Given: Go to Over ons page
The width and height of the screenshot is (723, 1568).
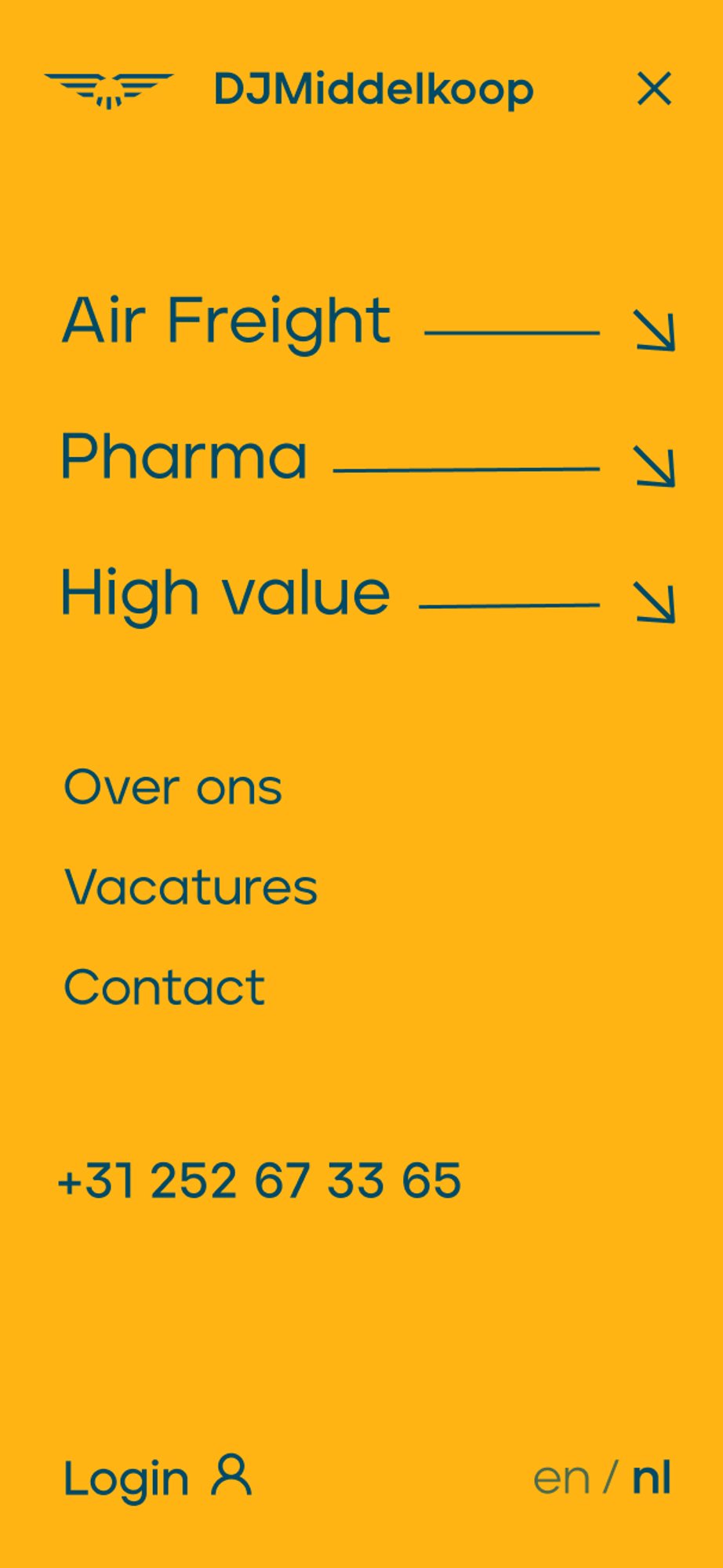Looking at the screenshot, I should coord(173,787).
